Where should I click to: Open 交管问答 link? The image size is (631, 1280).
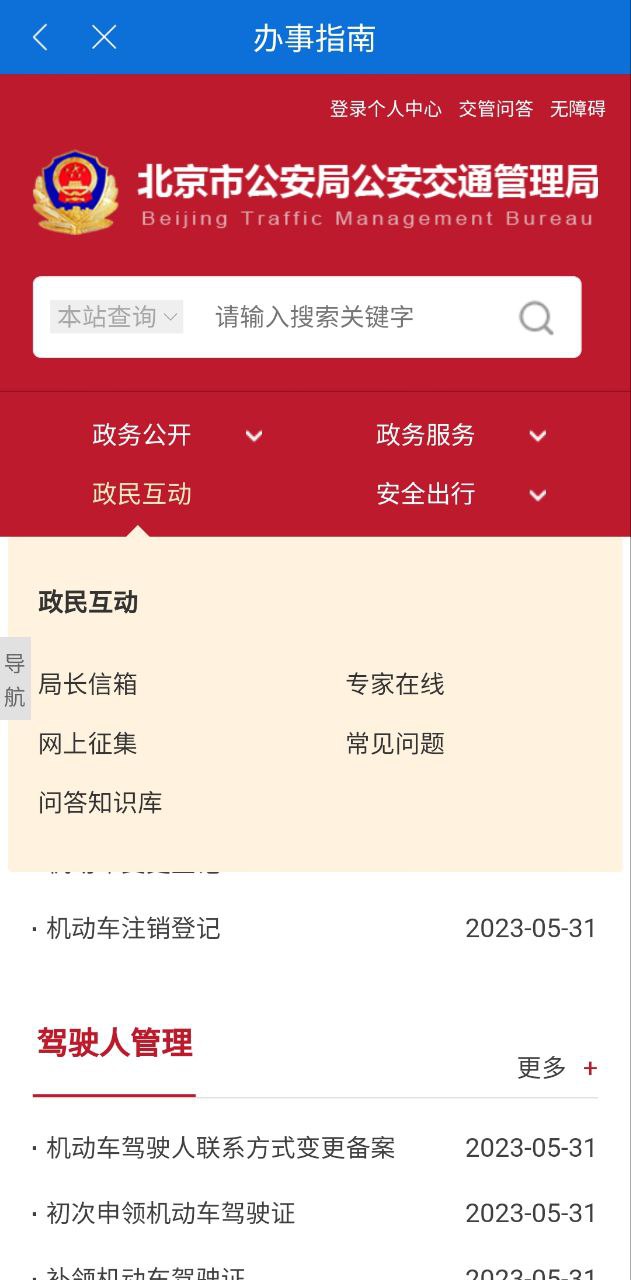point(495,109)
